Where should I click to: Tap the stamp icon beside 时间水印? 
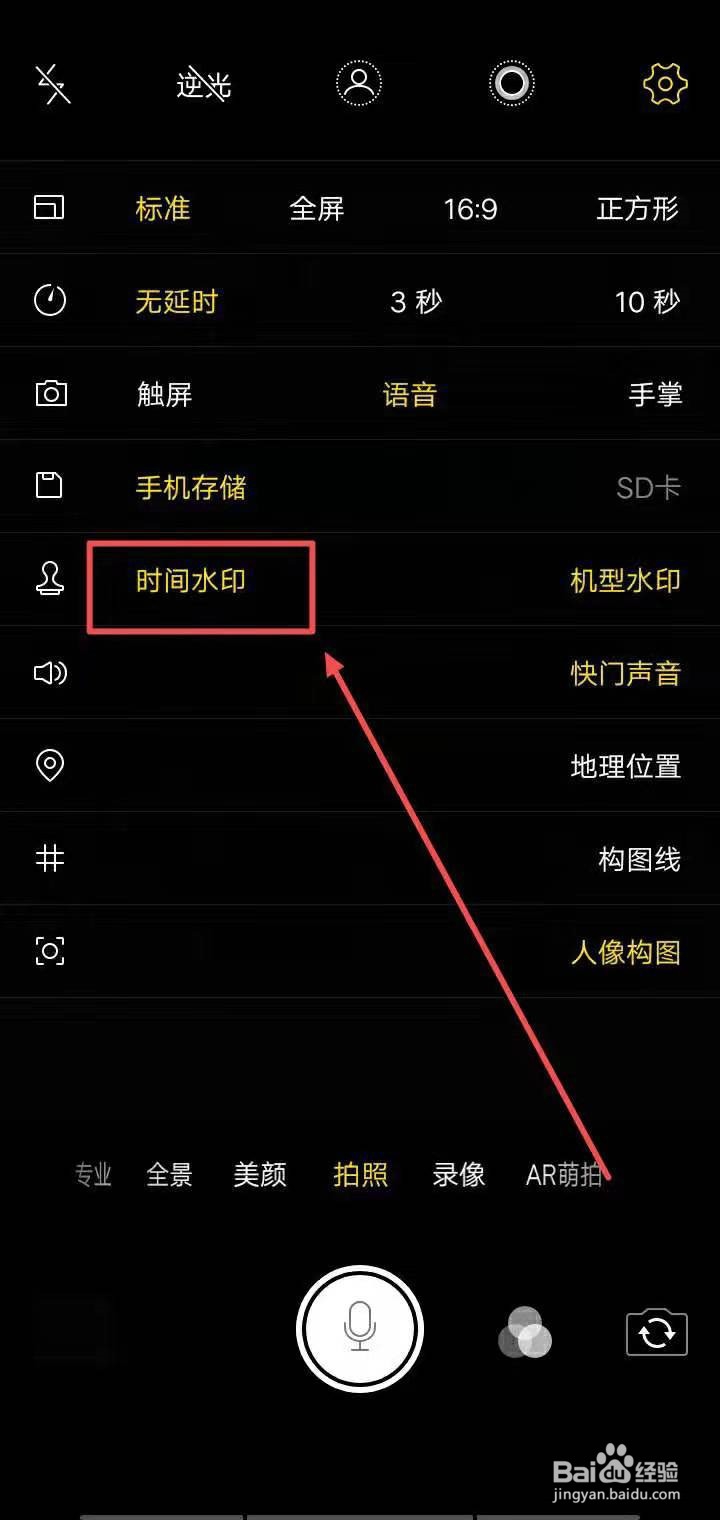50,580
